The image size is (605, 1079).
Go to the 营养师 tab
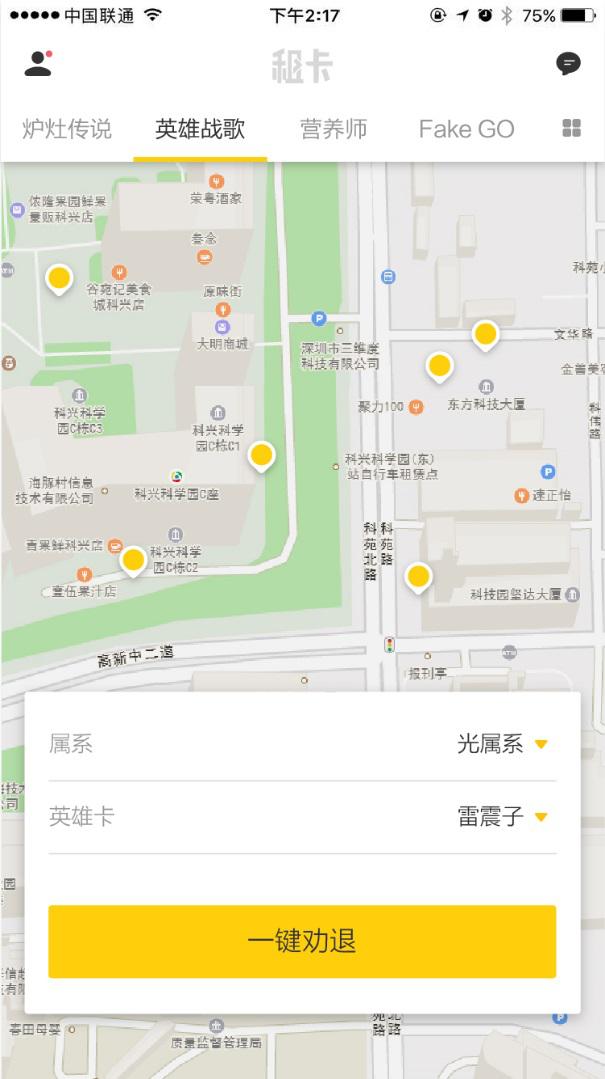(x=333, y=129)
